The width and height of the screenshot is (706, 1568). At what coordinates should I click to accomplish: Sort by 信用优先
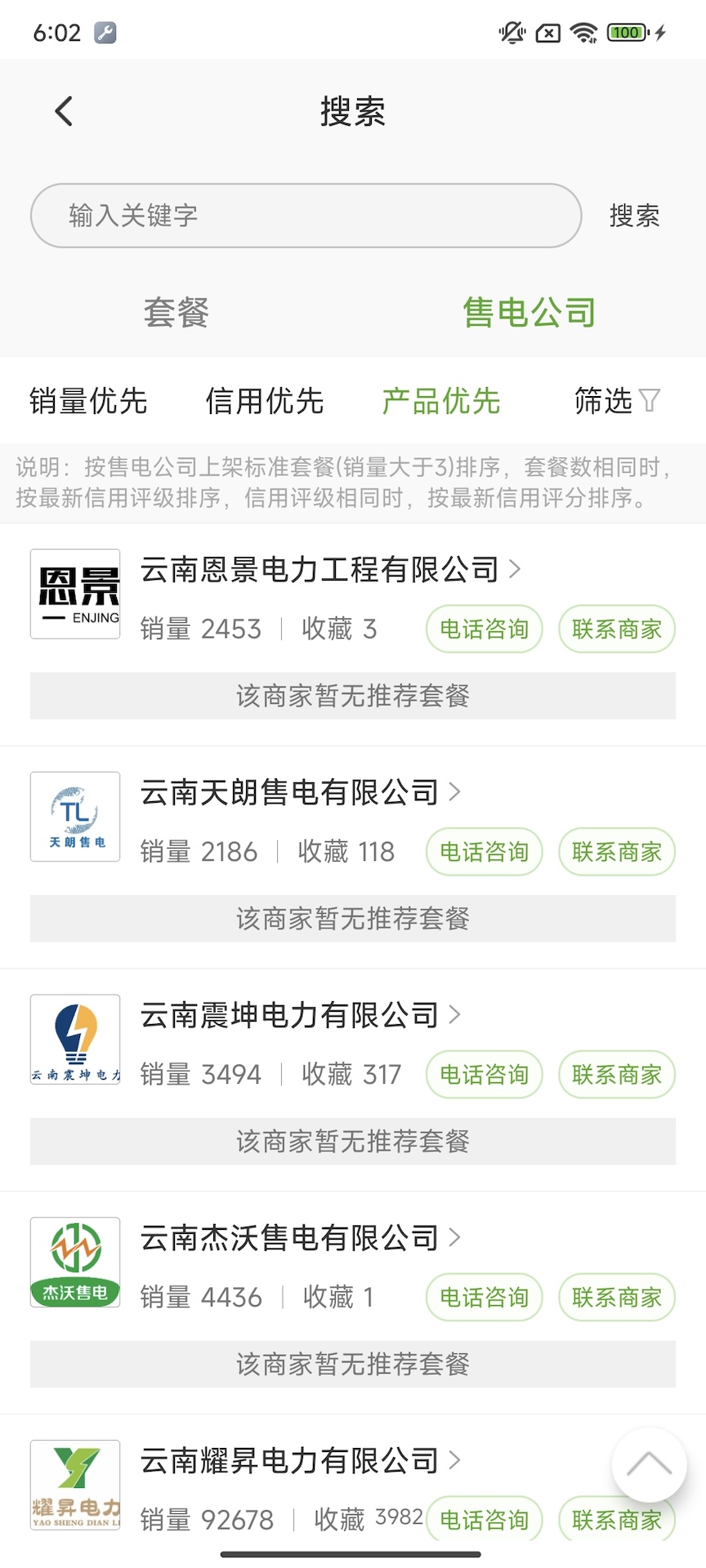pos(265,401)
